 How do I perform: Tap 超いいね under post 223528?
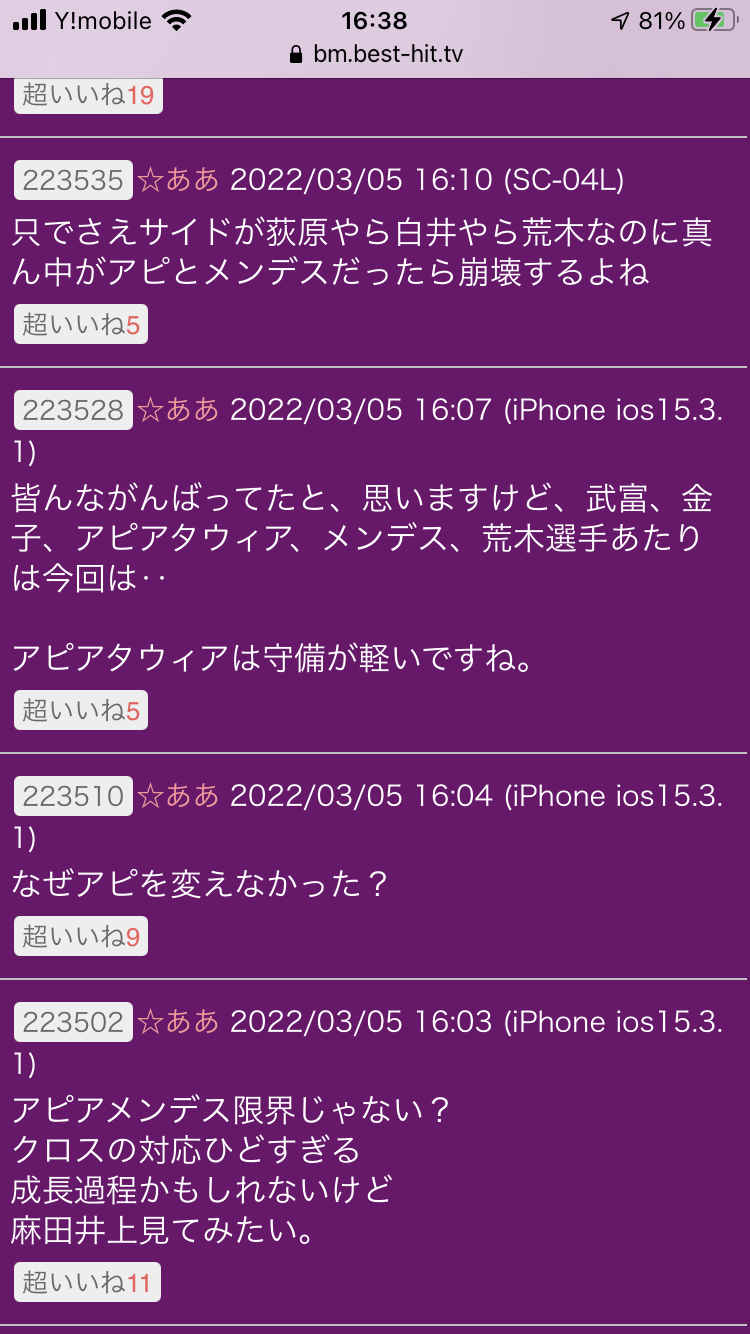click(81, 710)
